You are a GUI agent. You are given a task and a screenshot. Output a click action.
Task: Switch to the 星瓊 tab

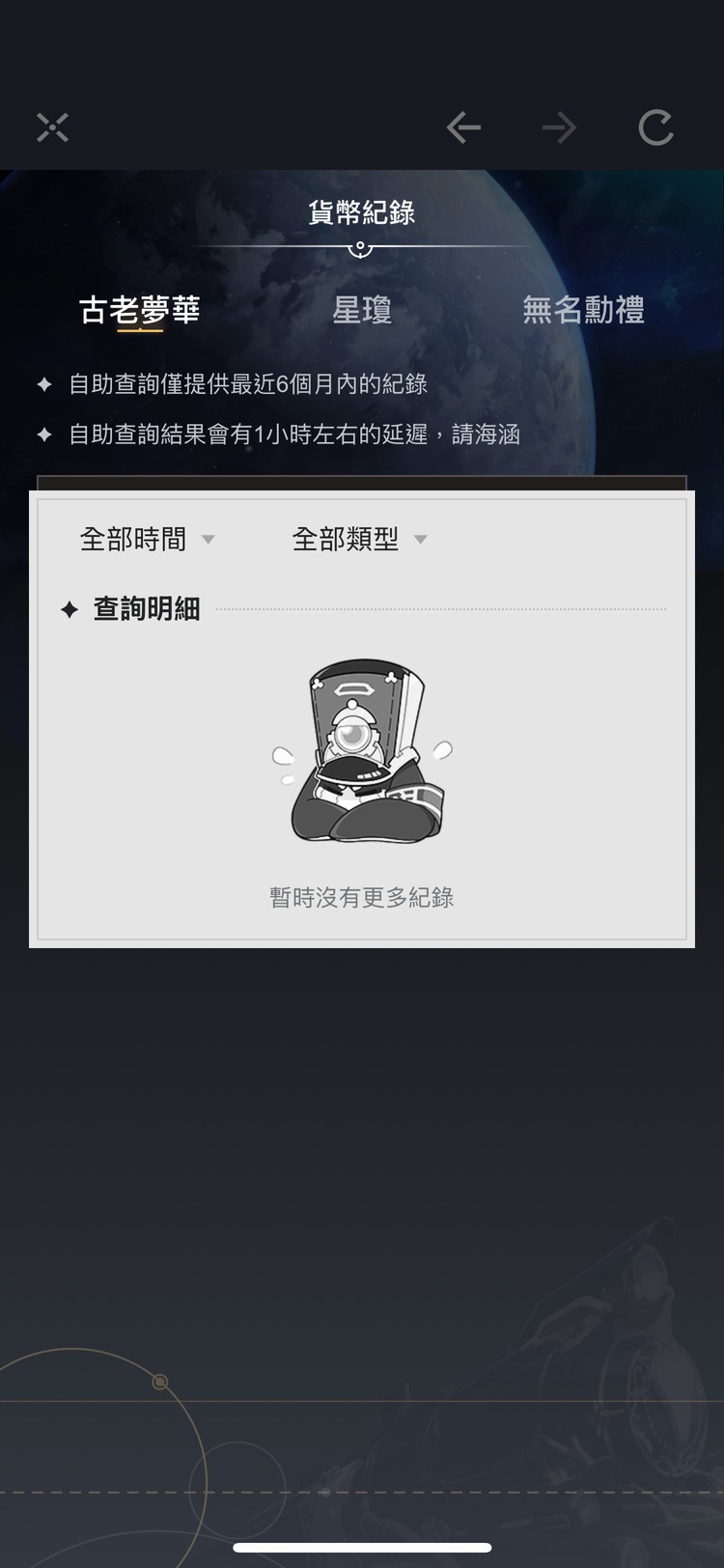tap(362, 310)
